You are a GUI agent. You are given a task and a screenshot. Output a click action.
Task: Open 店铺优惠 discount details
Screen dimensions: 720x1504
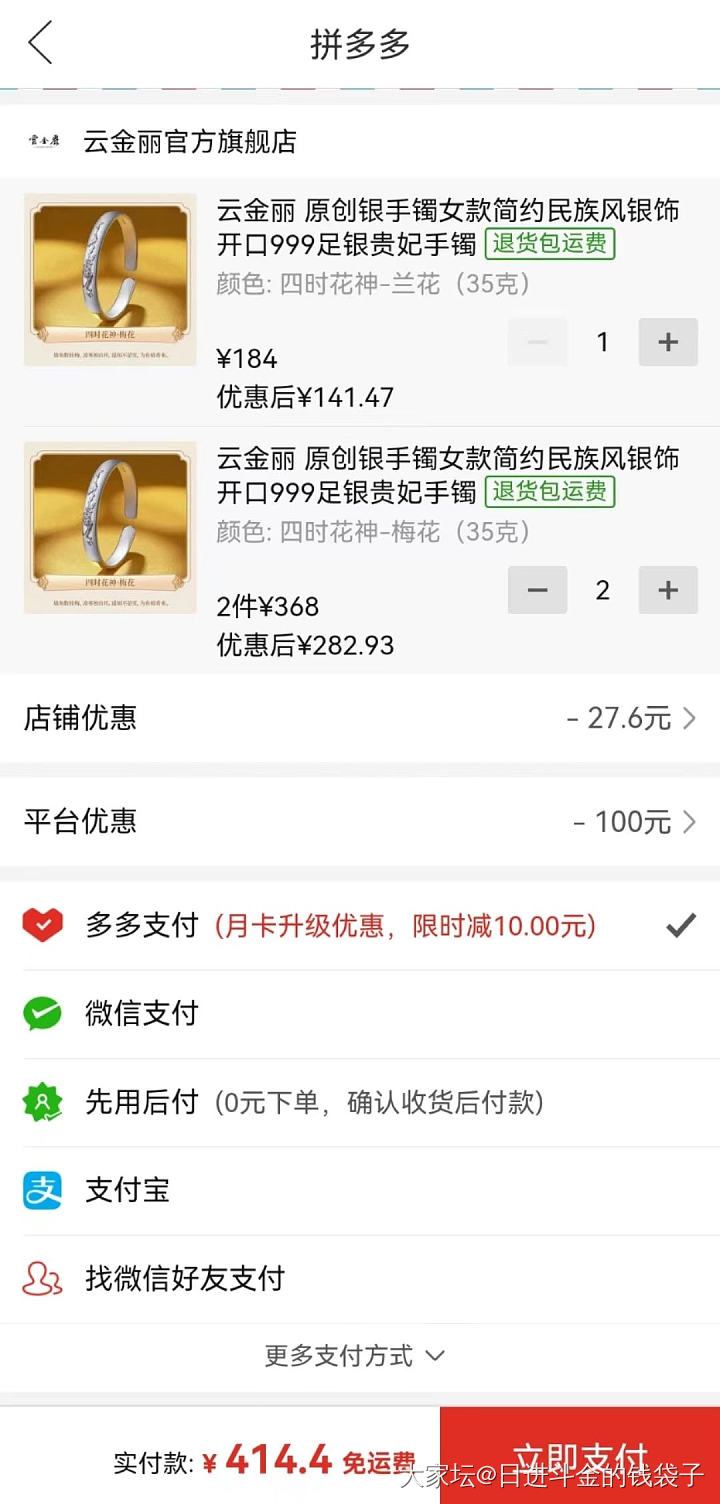click(360, 717)
